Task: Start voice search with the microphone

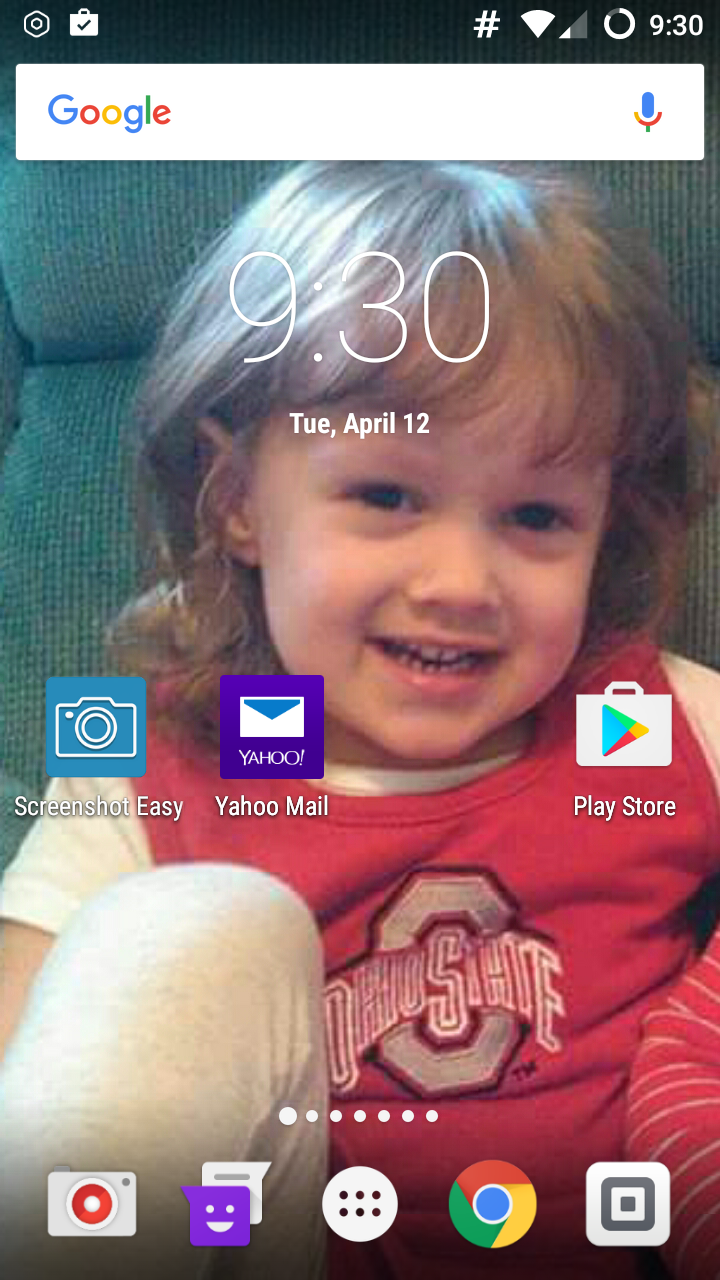Action: point(648,112)
